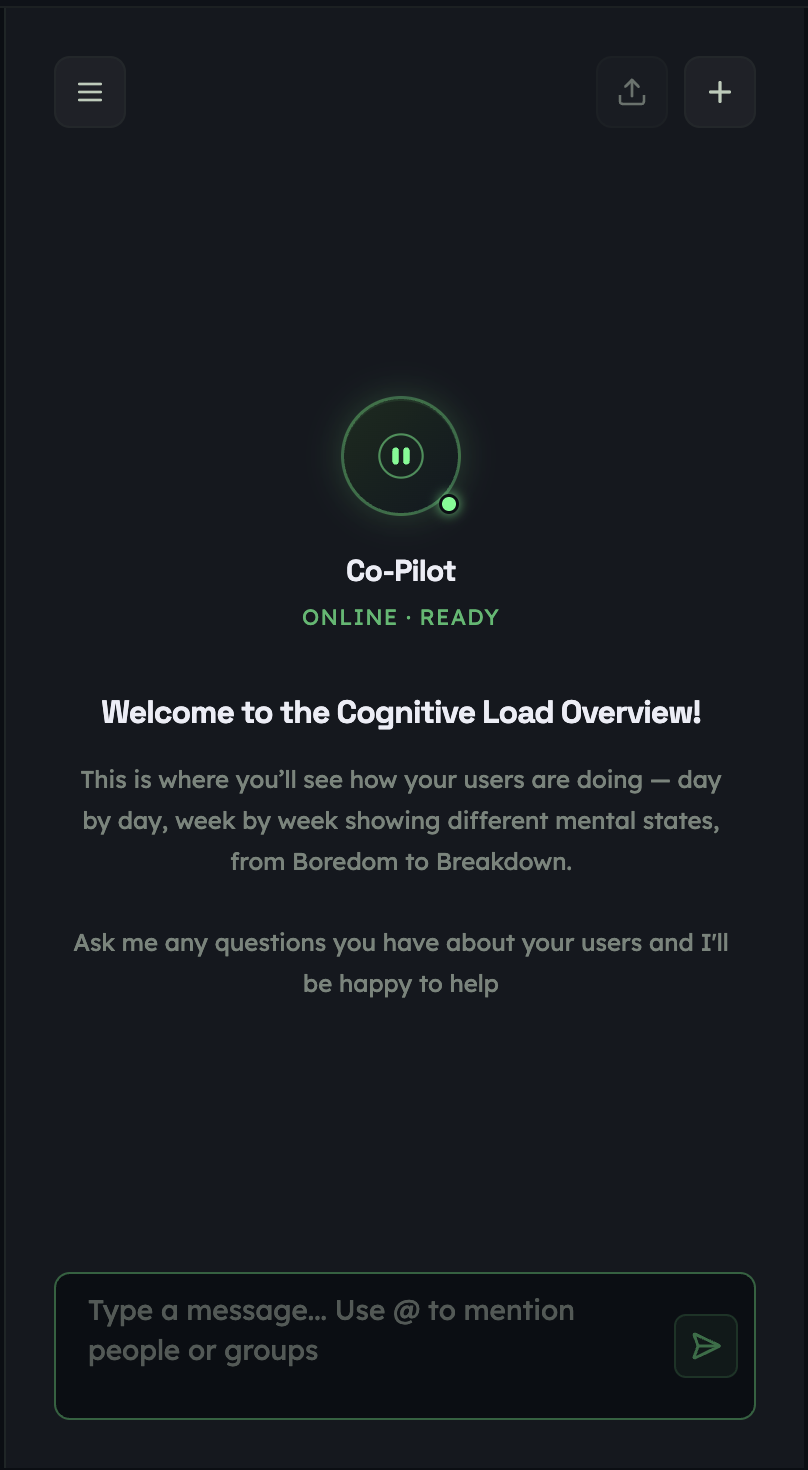
Task: Send the message with arrow icon
Action: pos(706,1346)
